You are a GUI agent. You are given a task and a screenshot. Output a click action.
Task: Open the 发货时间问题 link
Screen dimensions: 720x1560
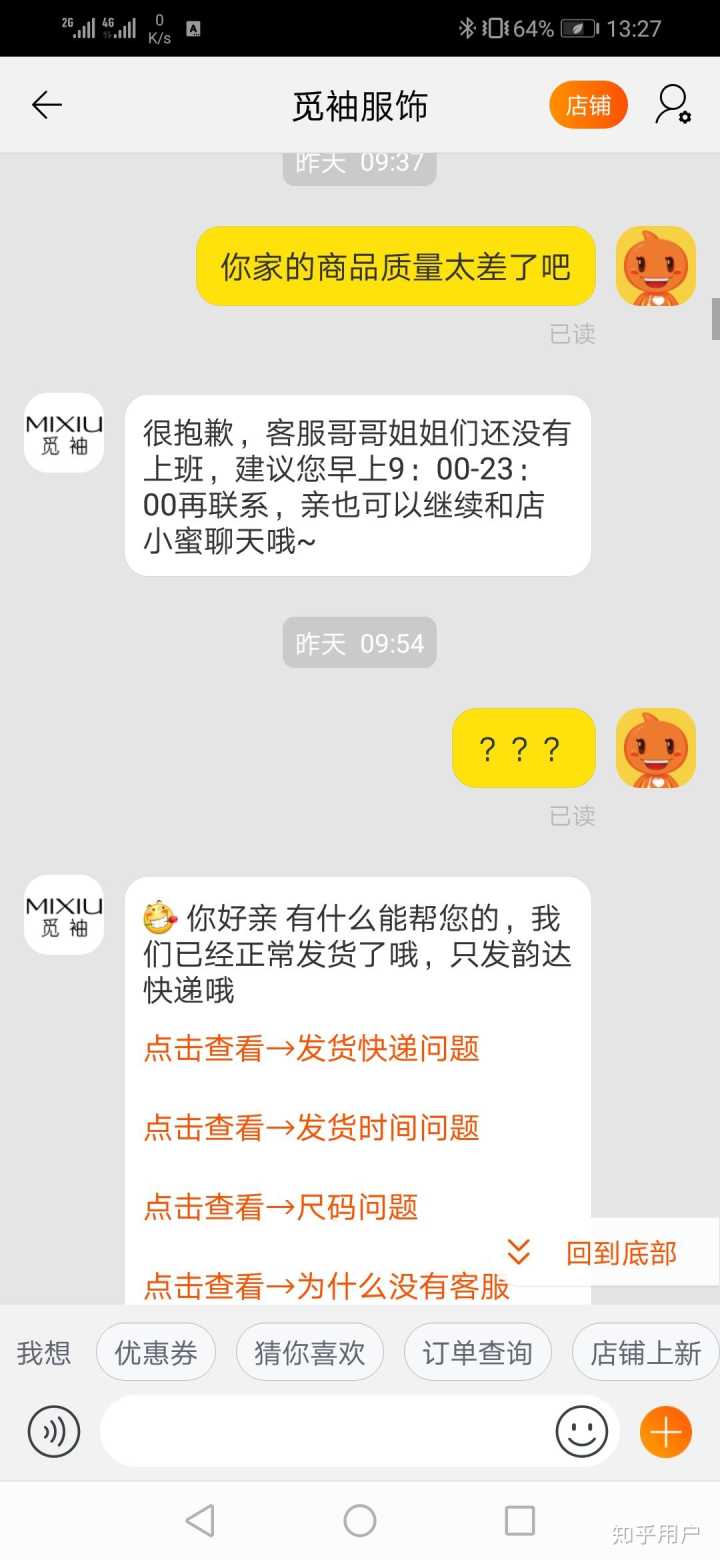(312, 1128)
